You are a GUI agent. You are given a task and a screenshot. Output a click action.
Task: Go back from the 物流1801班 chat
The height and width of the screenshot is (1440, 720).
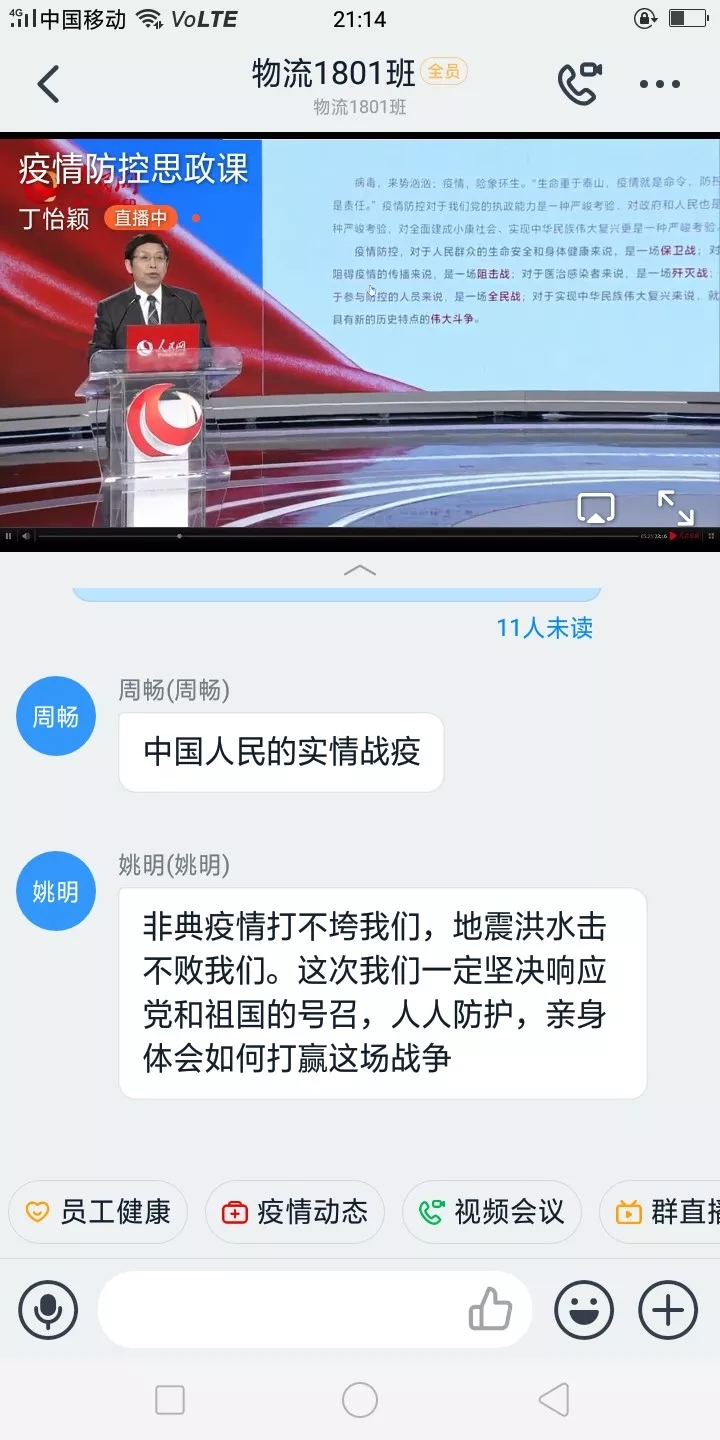(48, 84)
